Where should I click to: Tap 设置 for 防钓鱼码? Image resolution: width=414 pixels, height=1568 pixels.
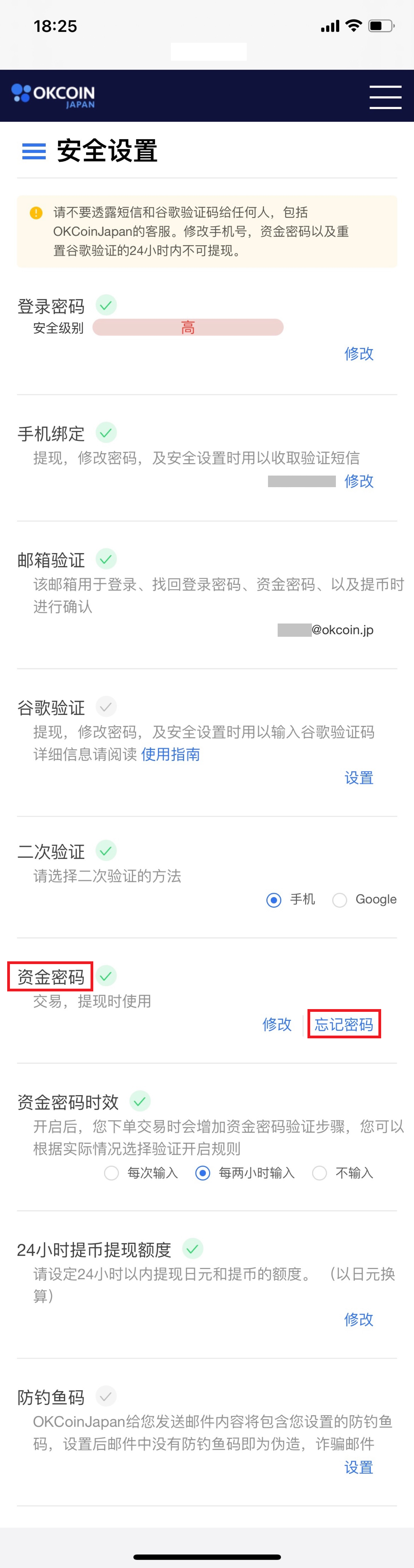(x=359, y=1468)
